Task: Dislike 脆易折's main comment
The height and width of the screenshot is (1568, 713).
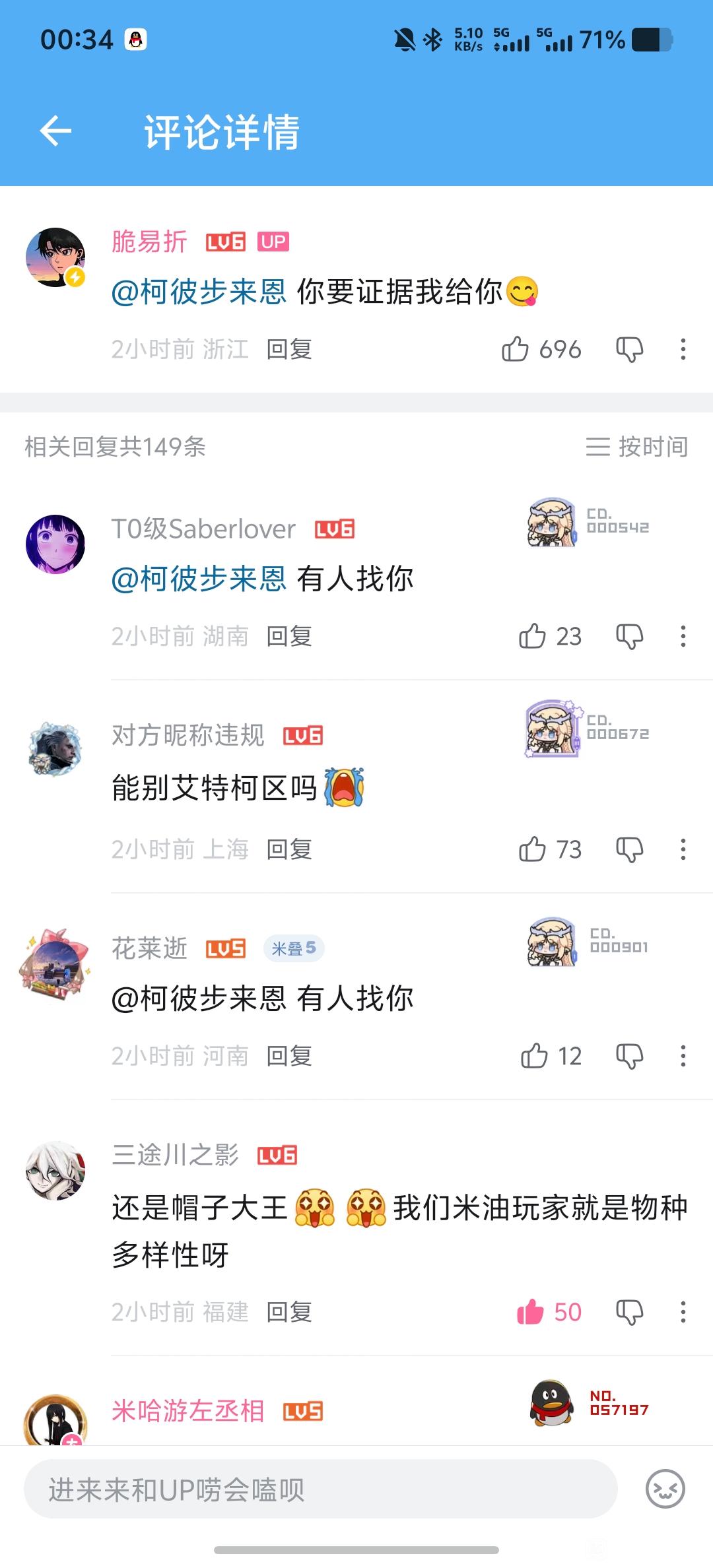Action: click(x=629, y=349)
